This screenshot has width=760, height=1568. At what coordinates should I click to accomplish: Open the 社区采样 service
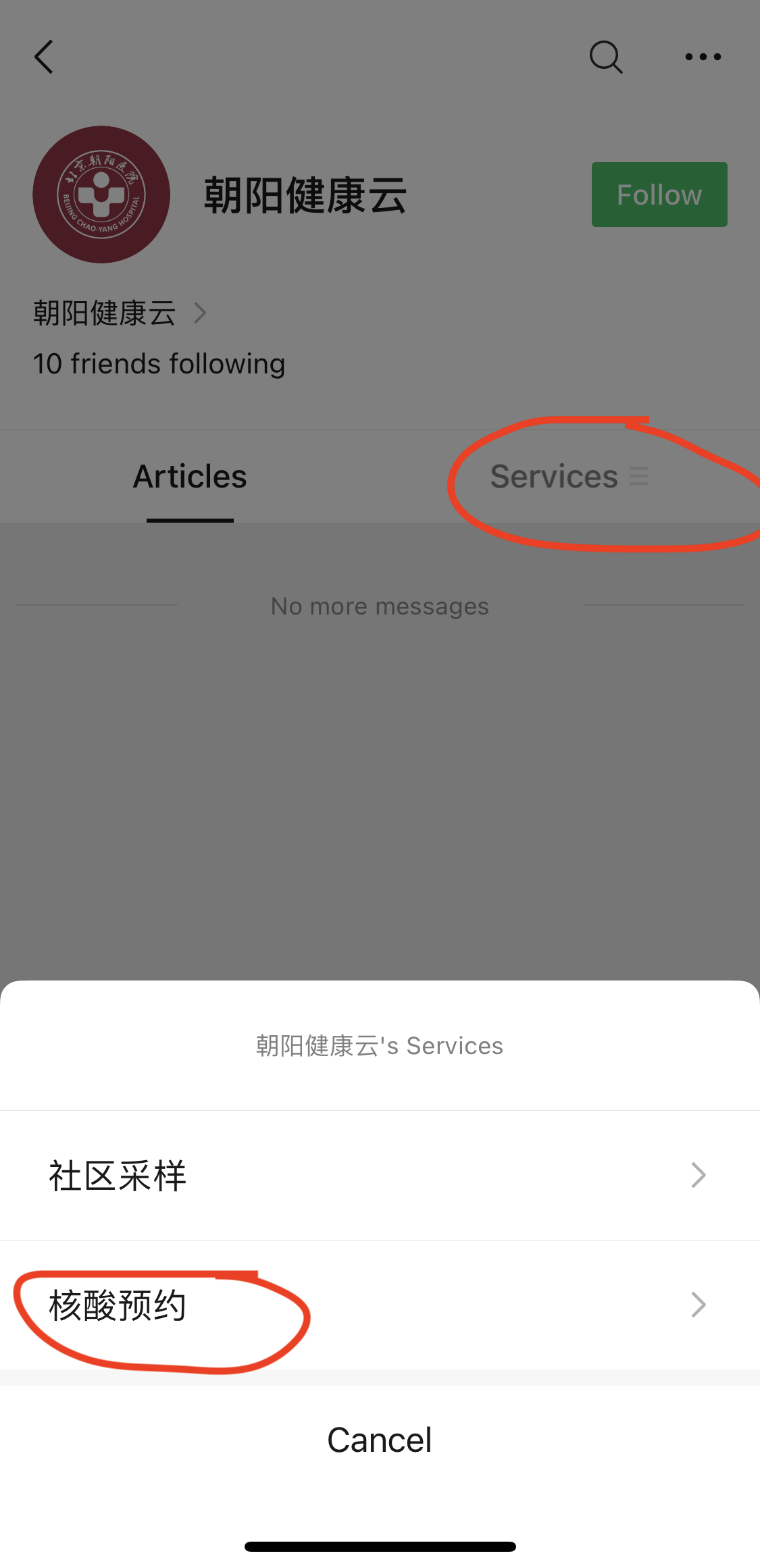(x=378, y=1176)
